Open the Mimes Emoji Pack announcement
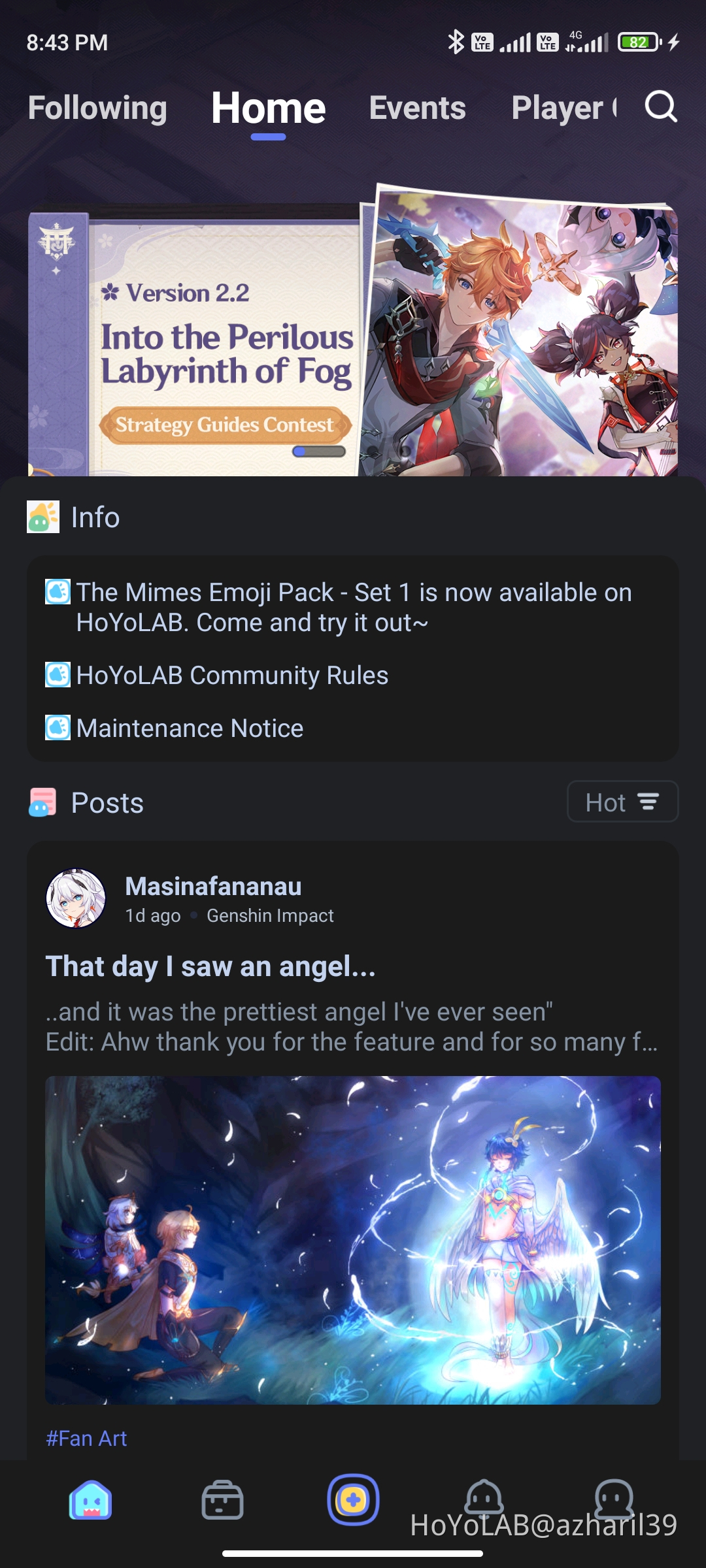The image size is (706, 1568). [353, 606]
